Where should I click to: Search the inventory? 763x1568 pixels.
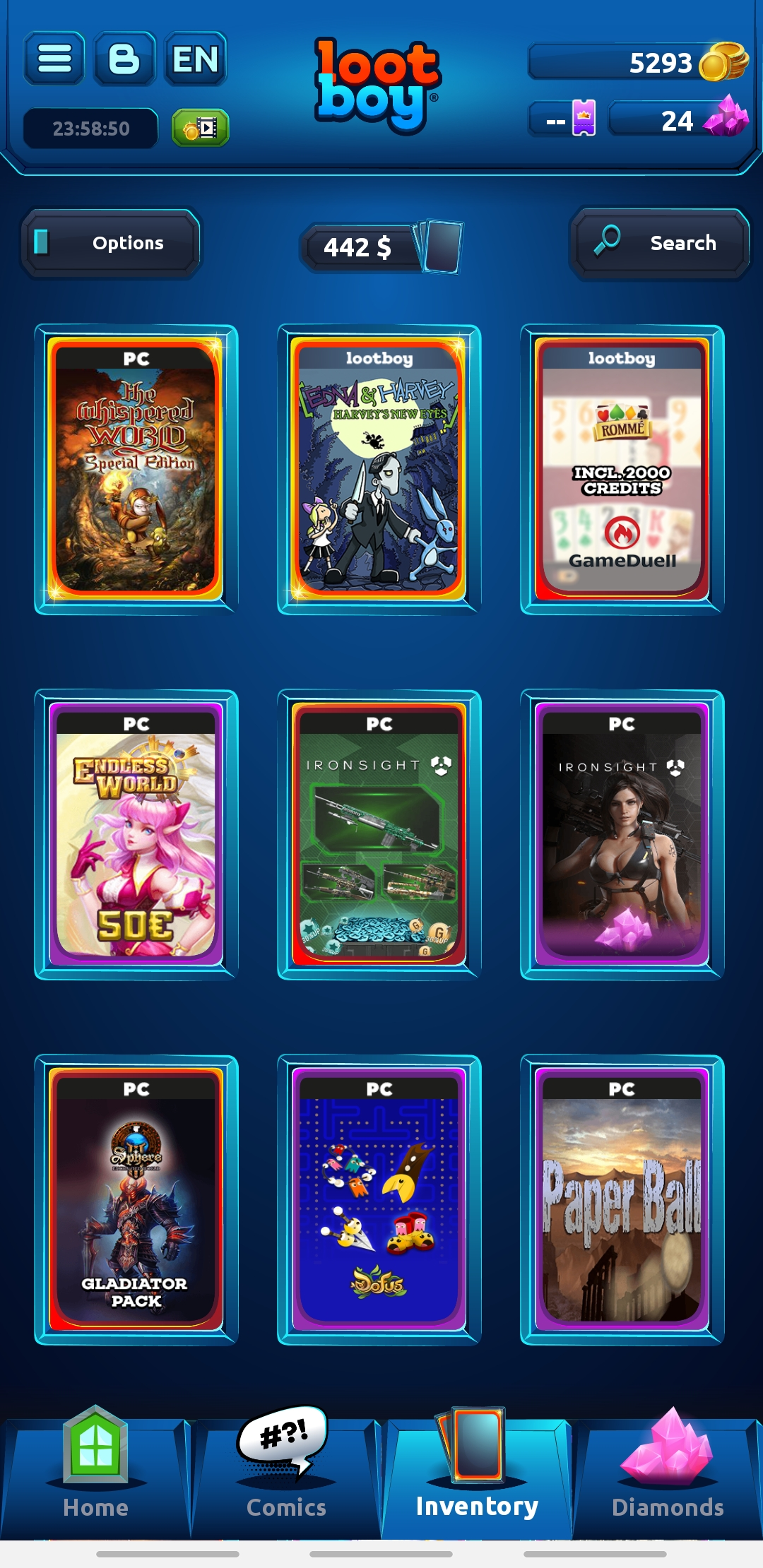pyautogui.click(x=660, y=243)
